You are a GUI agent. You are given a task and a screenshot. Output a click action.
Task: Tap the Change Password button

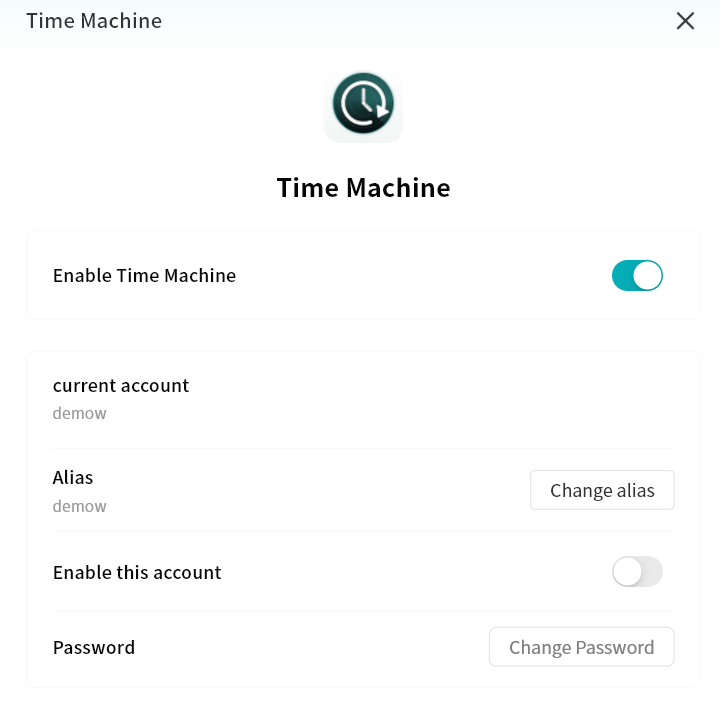(581, 647)
